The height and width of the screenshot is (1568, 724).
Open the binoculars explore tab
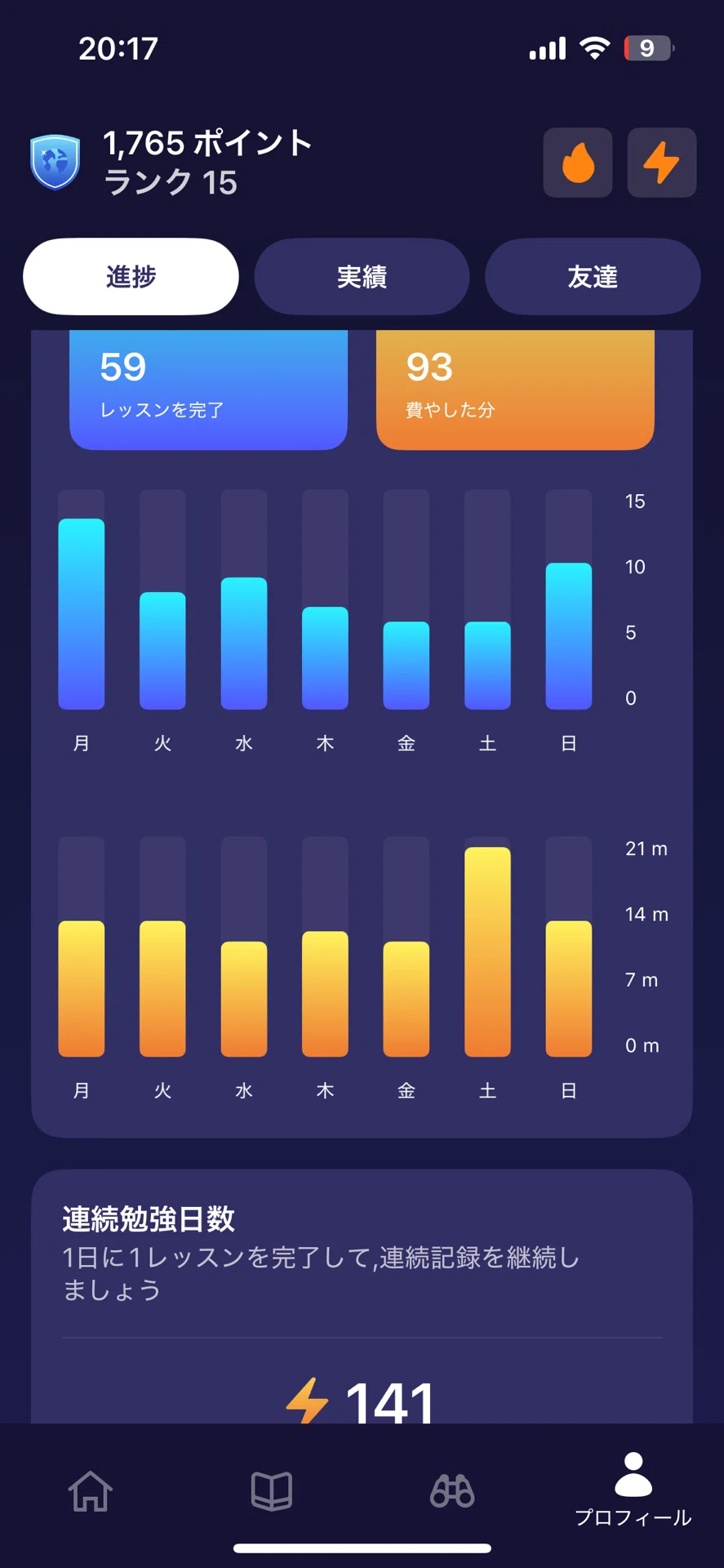point(452,1491)
